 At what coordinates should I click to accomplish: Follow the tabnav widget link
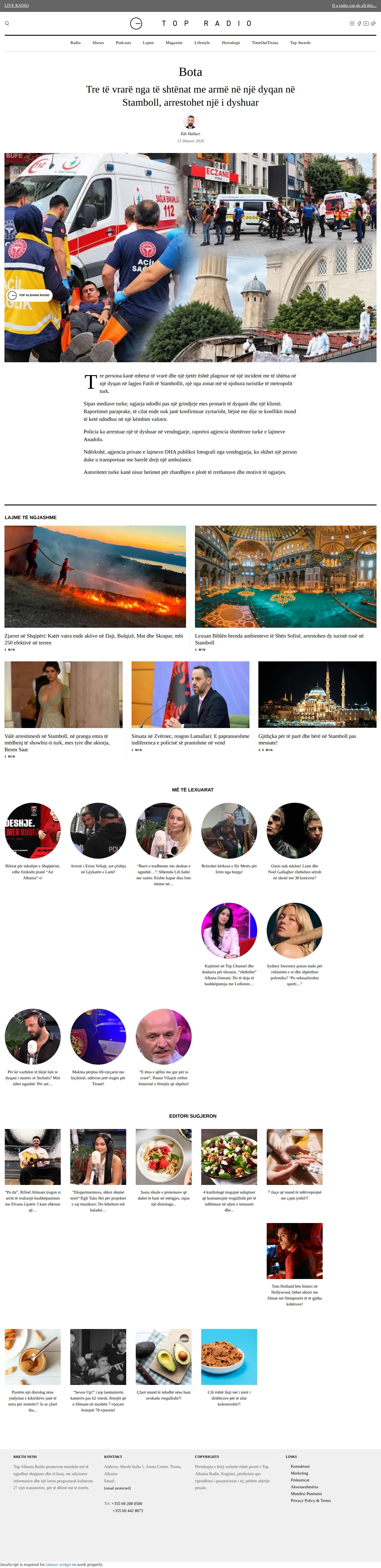[x=58, y=1564]
